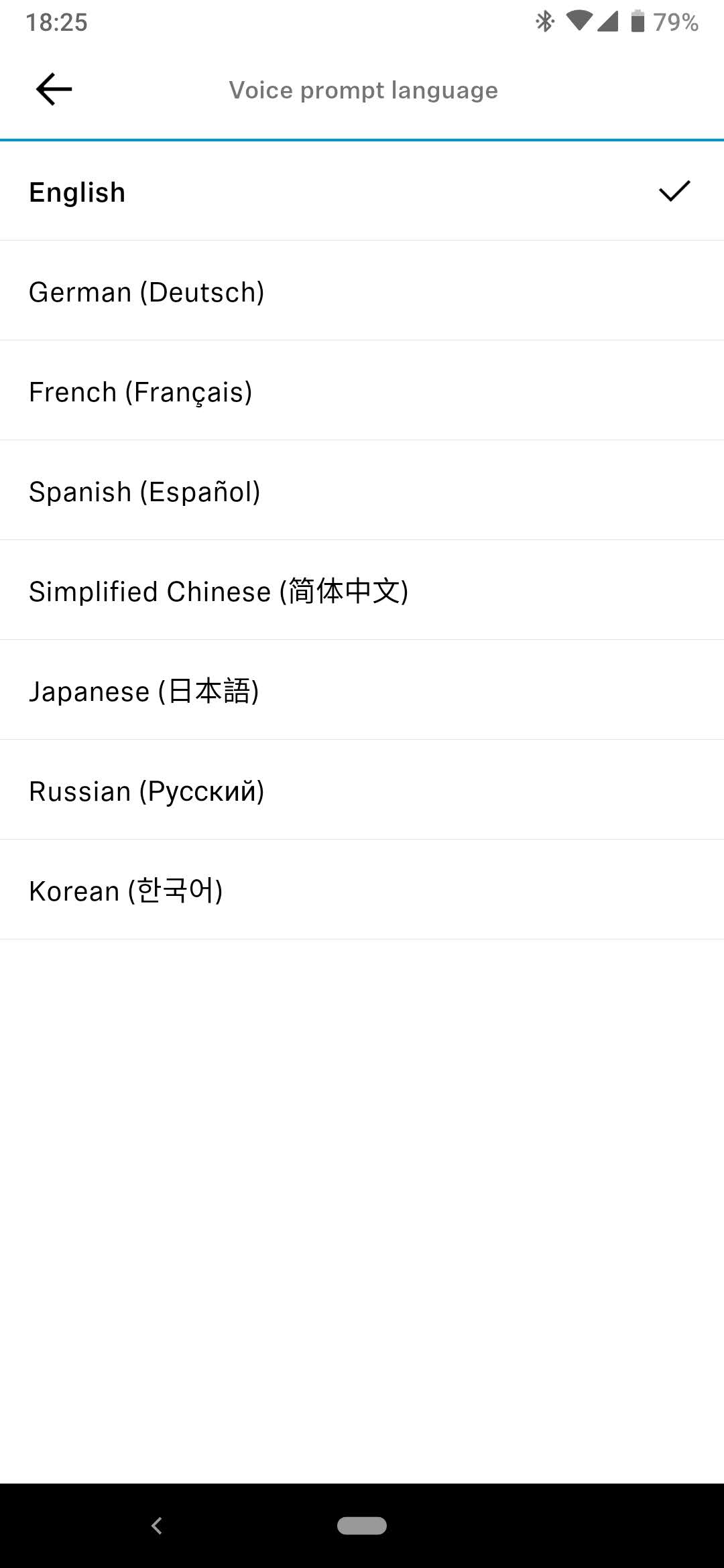Select Korean voice prompt language
Image resolution: width=724 pixels, height=1568 pixels.
(362, 891)
